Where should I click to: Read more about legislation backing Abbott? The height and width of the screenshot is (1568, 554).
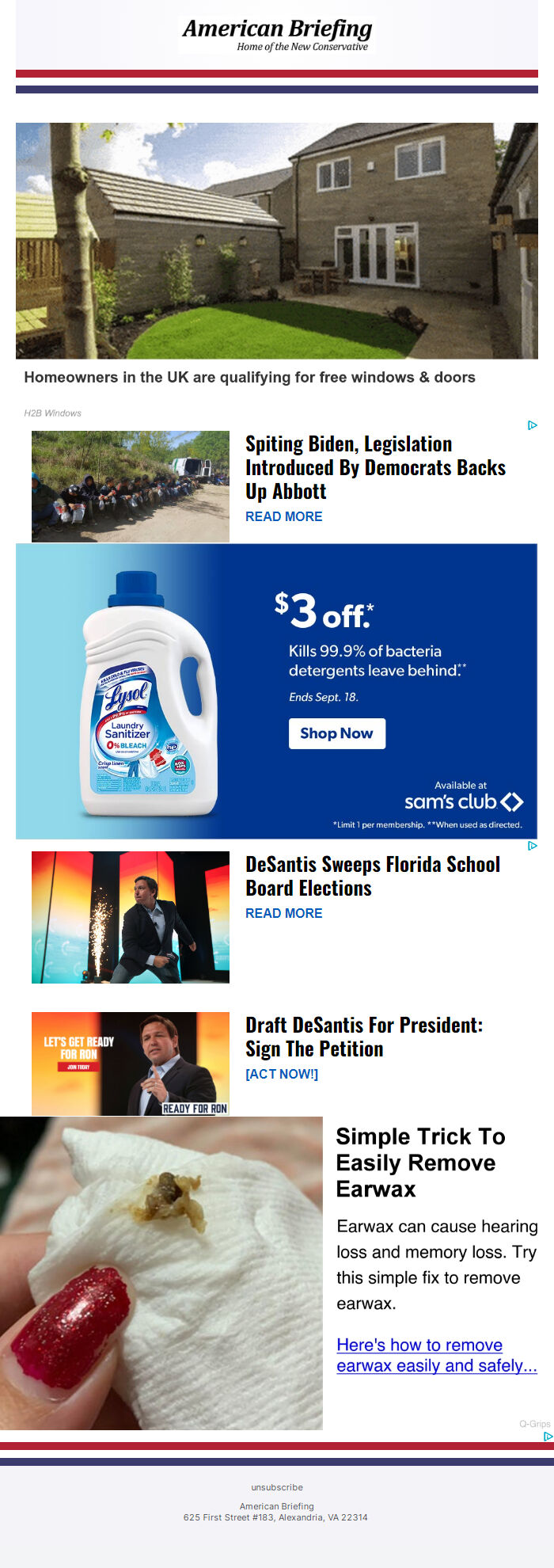pyautogui.click(x=283, y=516)
